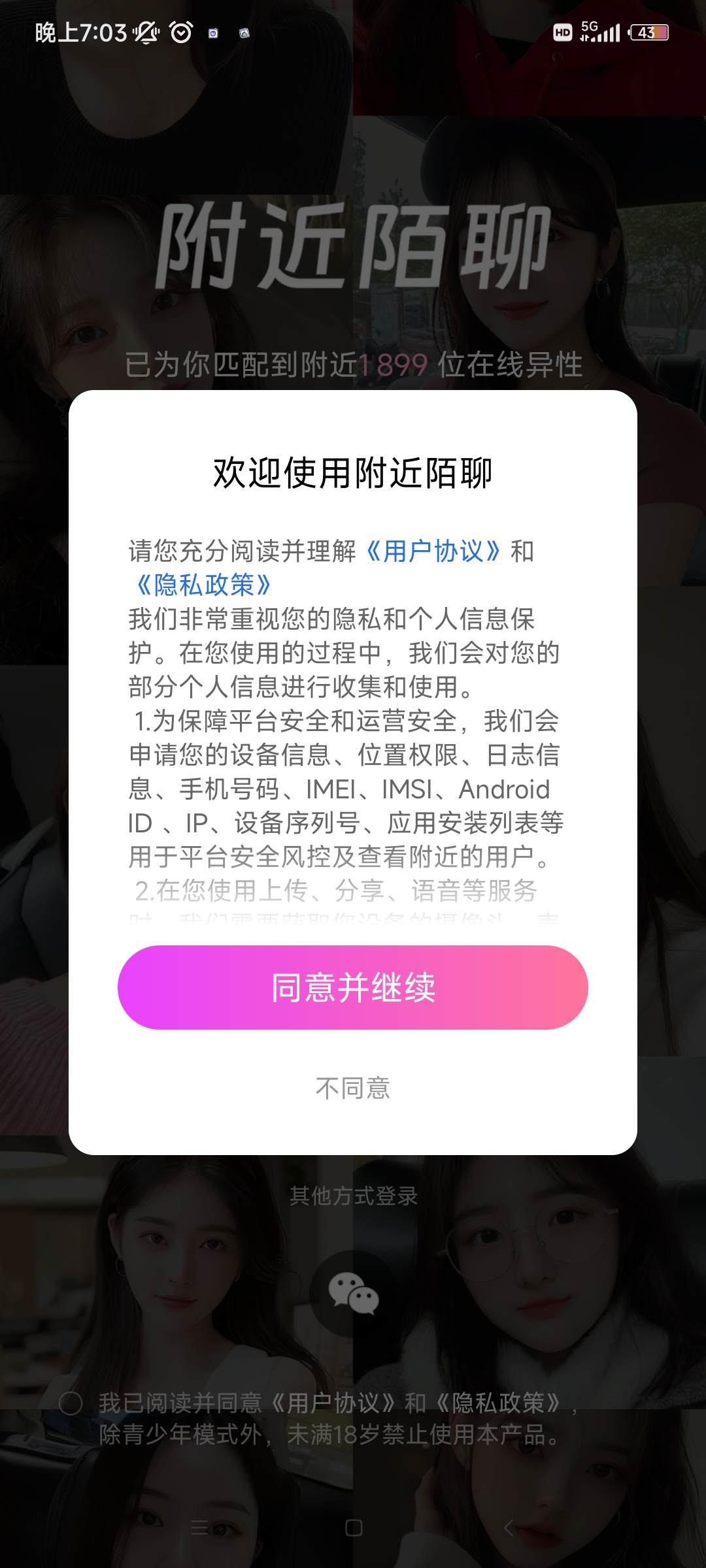Open the 《用户协议》 link in dialog
Screen dimensions: 706x1568
coord(433,551)
